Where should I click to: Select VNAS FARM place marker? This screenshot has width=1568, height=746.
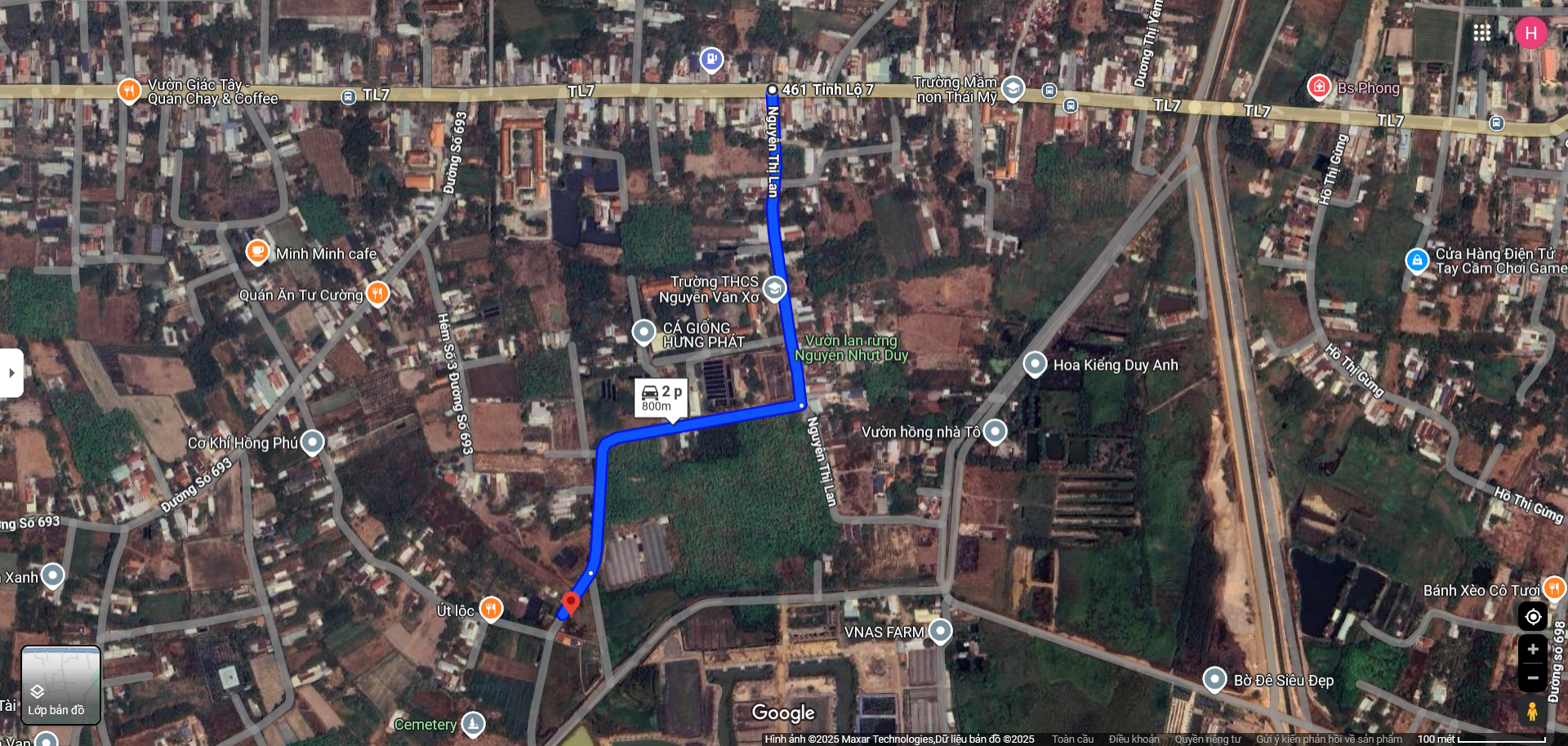point(940,631)
